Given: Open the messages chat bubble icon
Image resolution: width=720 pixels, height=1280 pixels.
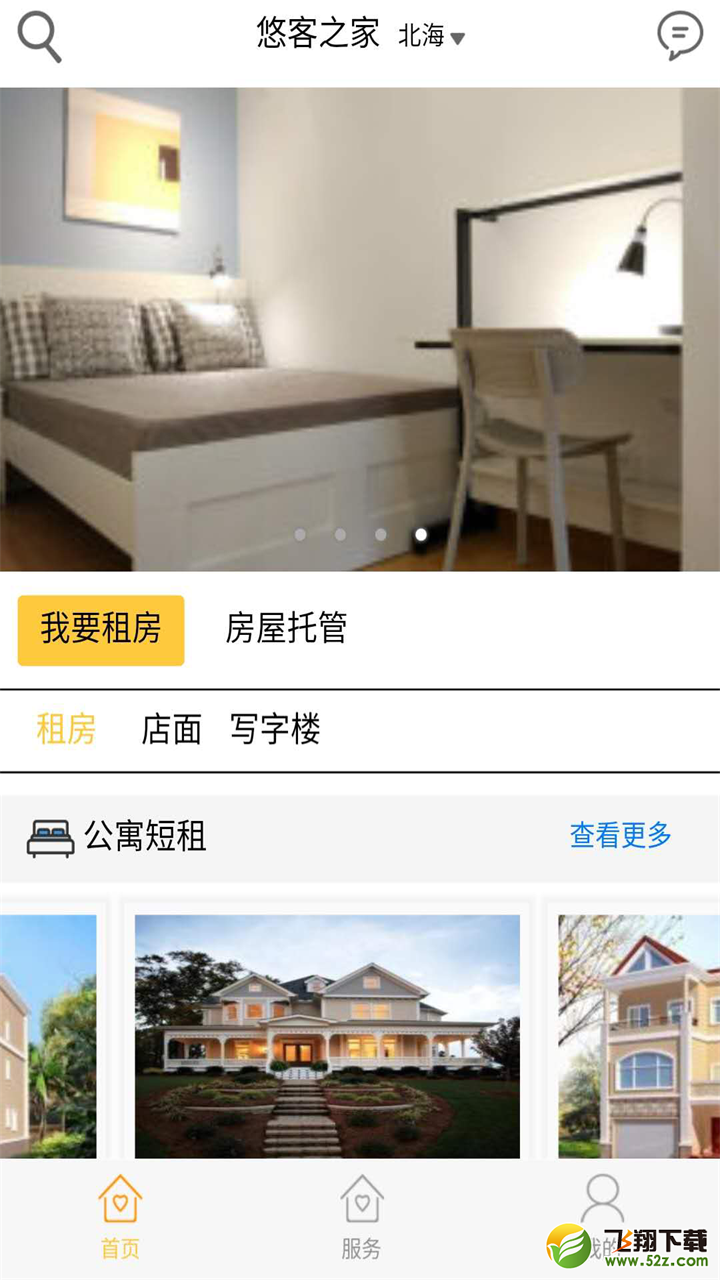Looking at the screenshot, I should point(680,36).
